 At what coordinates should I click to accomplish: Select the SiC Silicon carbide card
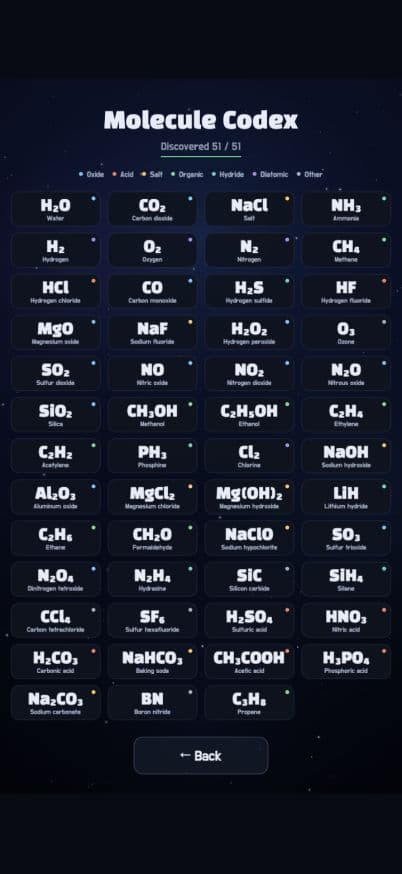pyautogui.click(x=249, y=579)
